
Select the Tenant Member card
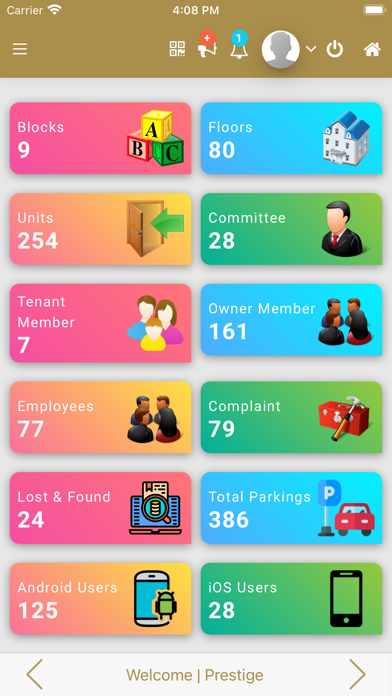click(100, 323)
